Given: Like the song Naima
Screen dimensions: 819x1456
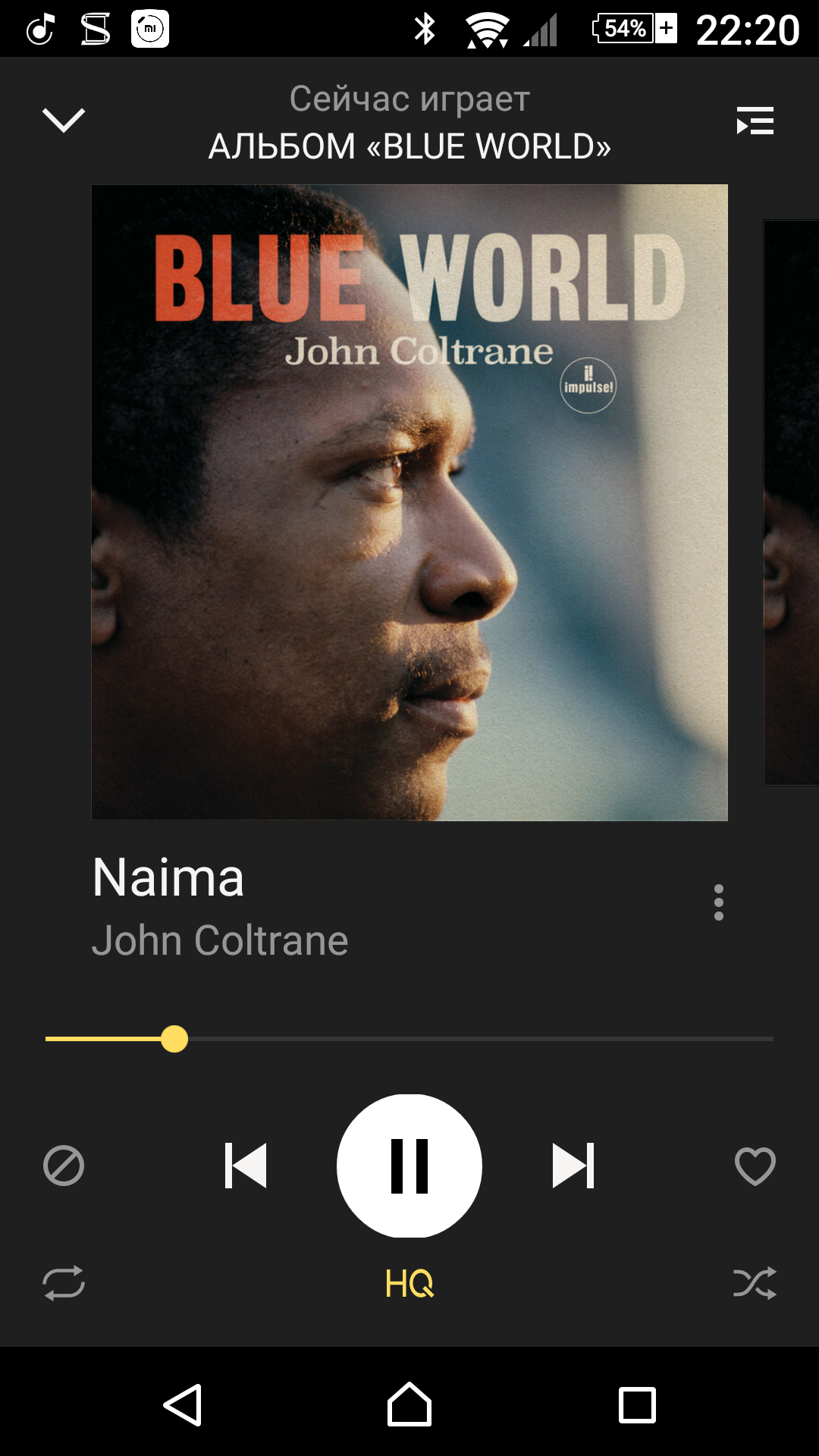Looking at the screenshot, I should tap(755, 1166).
